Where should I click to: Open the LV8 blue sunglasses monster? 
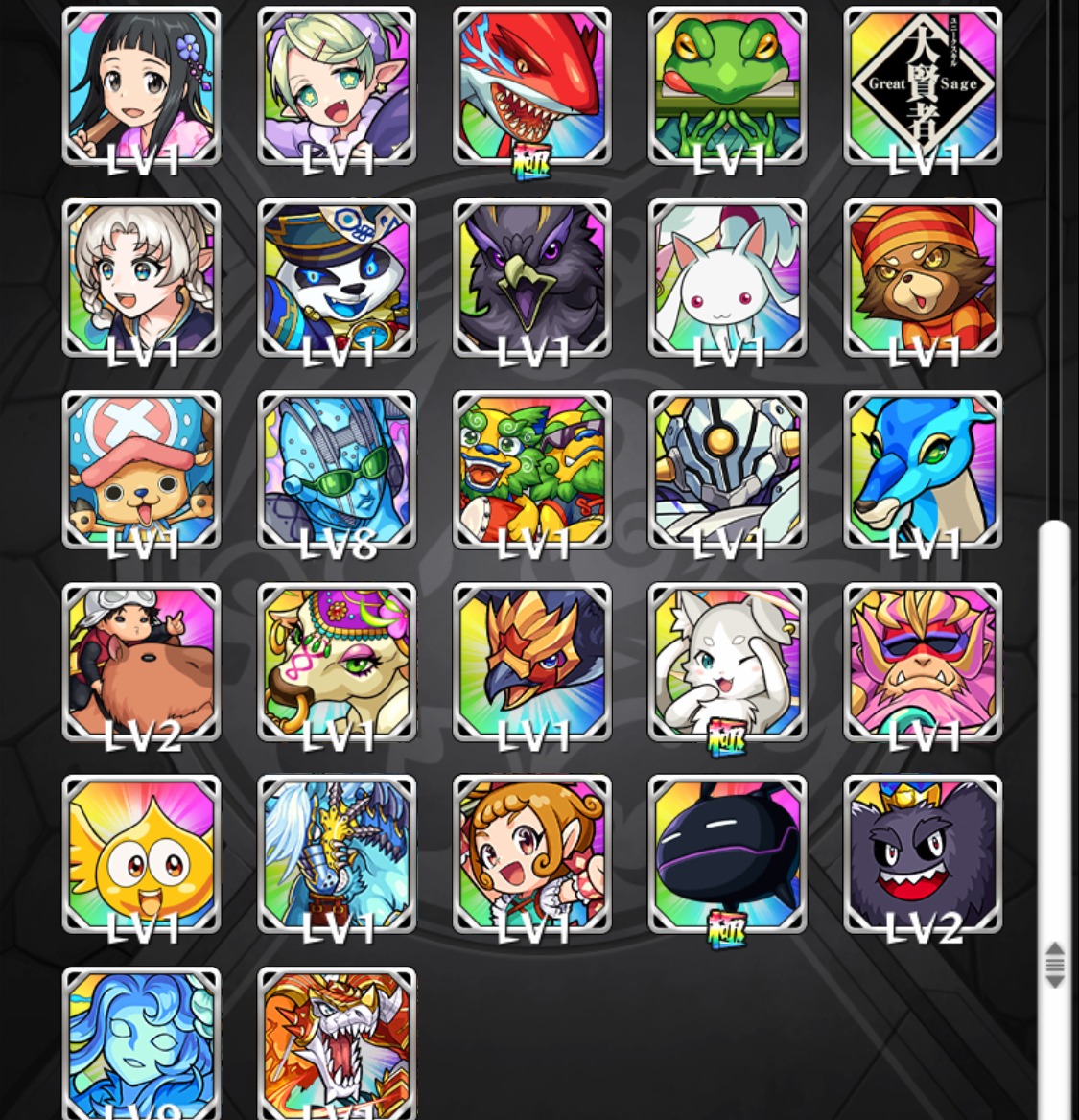coord(337,470)
